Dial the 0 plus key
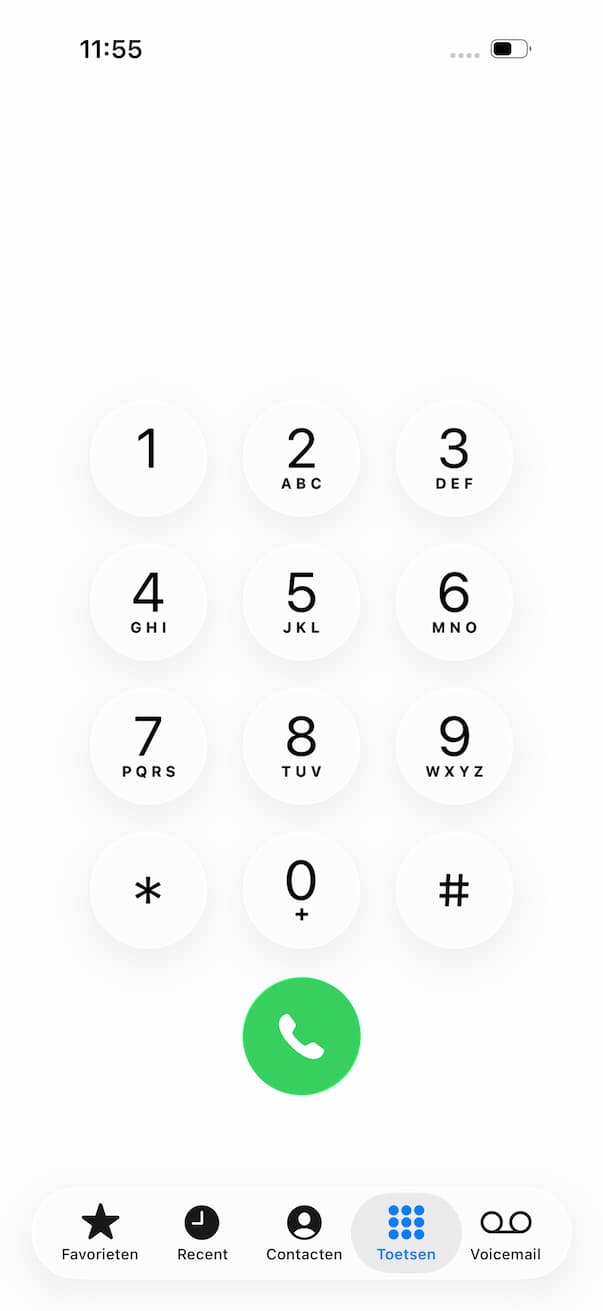Screen dimensions: 603x1311 301,890
